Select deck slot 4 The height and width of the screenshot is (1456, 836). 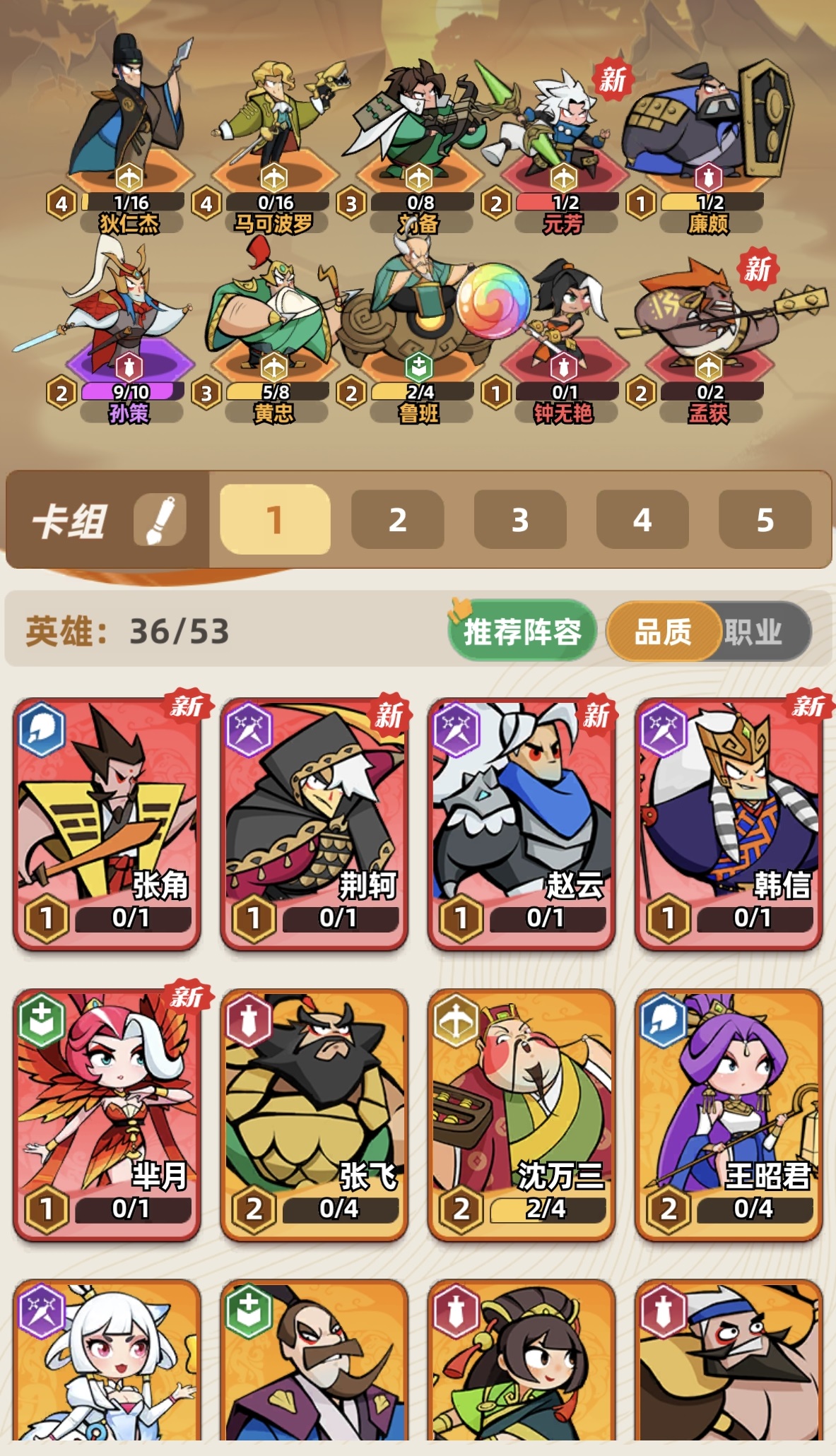pos(642,521)
